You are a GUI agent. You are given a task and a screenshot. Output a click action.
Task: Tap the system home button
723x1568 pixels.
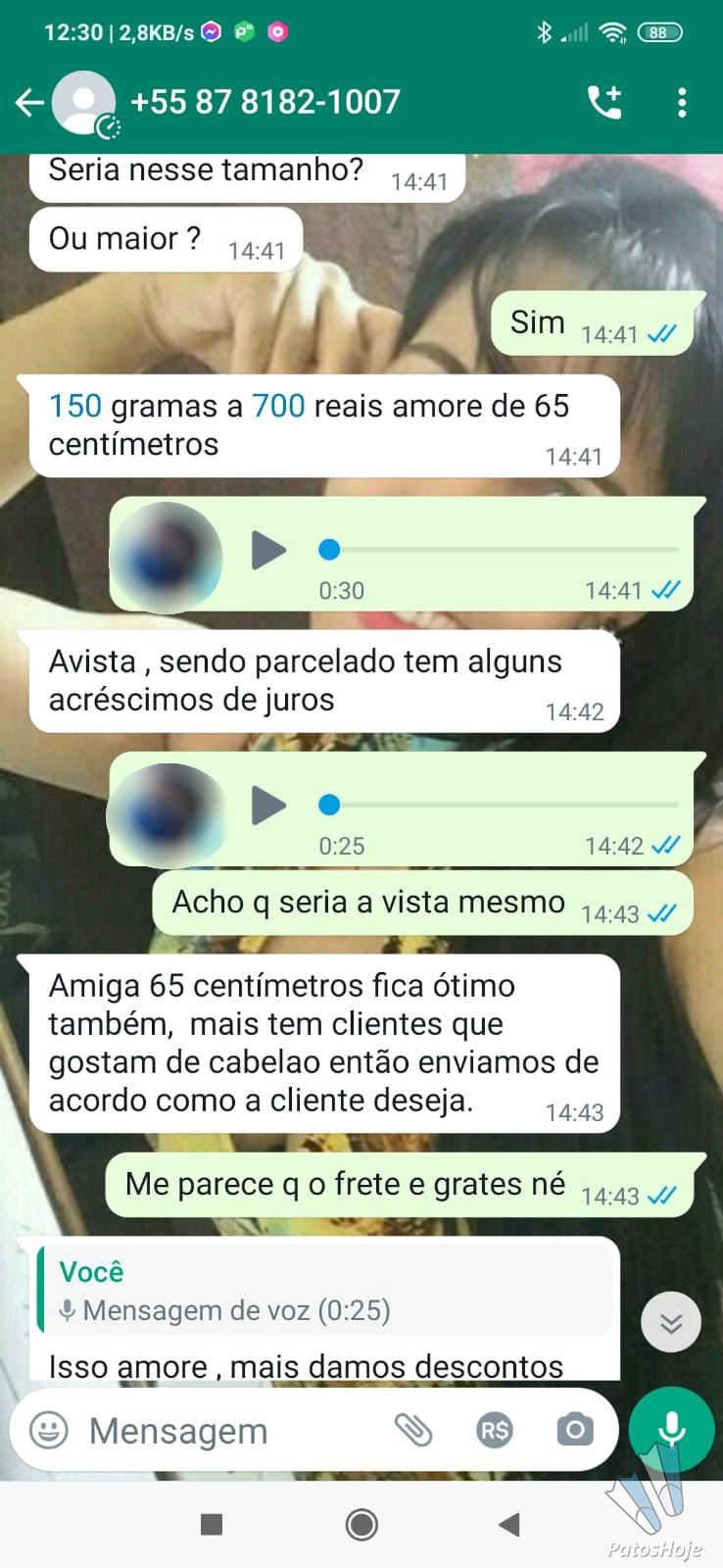(361, 1524)
